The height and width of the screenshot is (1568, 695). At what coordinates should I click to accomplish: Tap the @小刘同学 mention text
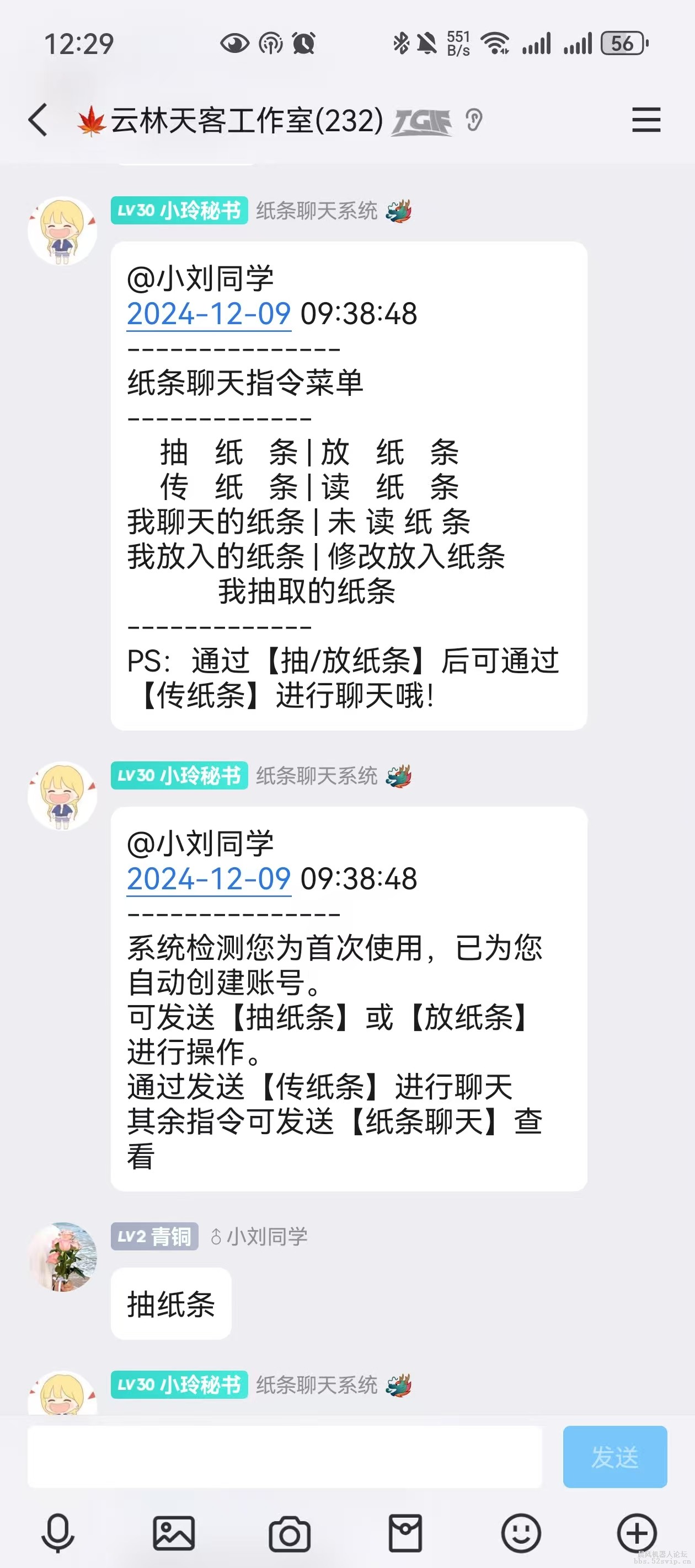click(x=201, y=280)
